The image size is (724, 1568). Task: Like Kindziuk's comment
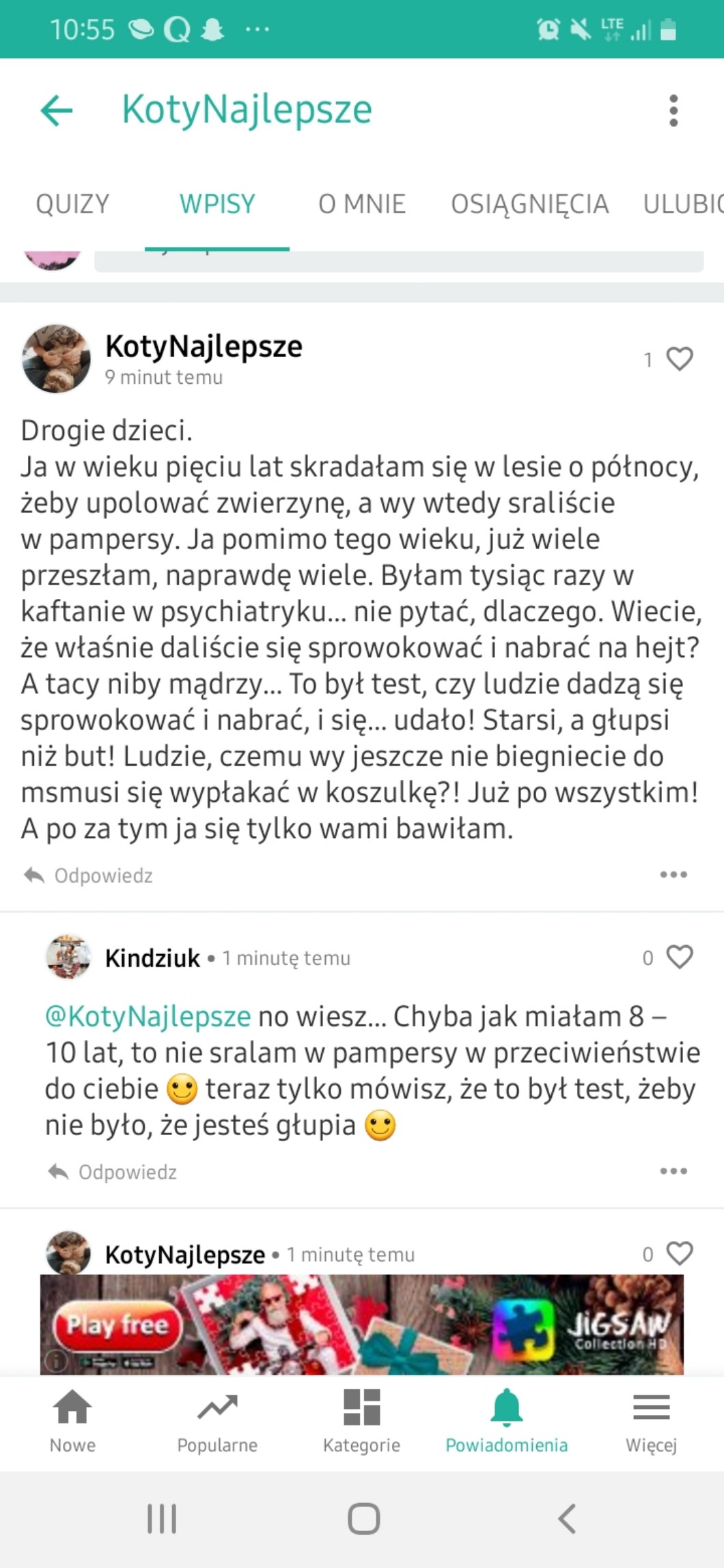tap(679, 957)
